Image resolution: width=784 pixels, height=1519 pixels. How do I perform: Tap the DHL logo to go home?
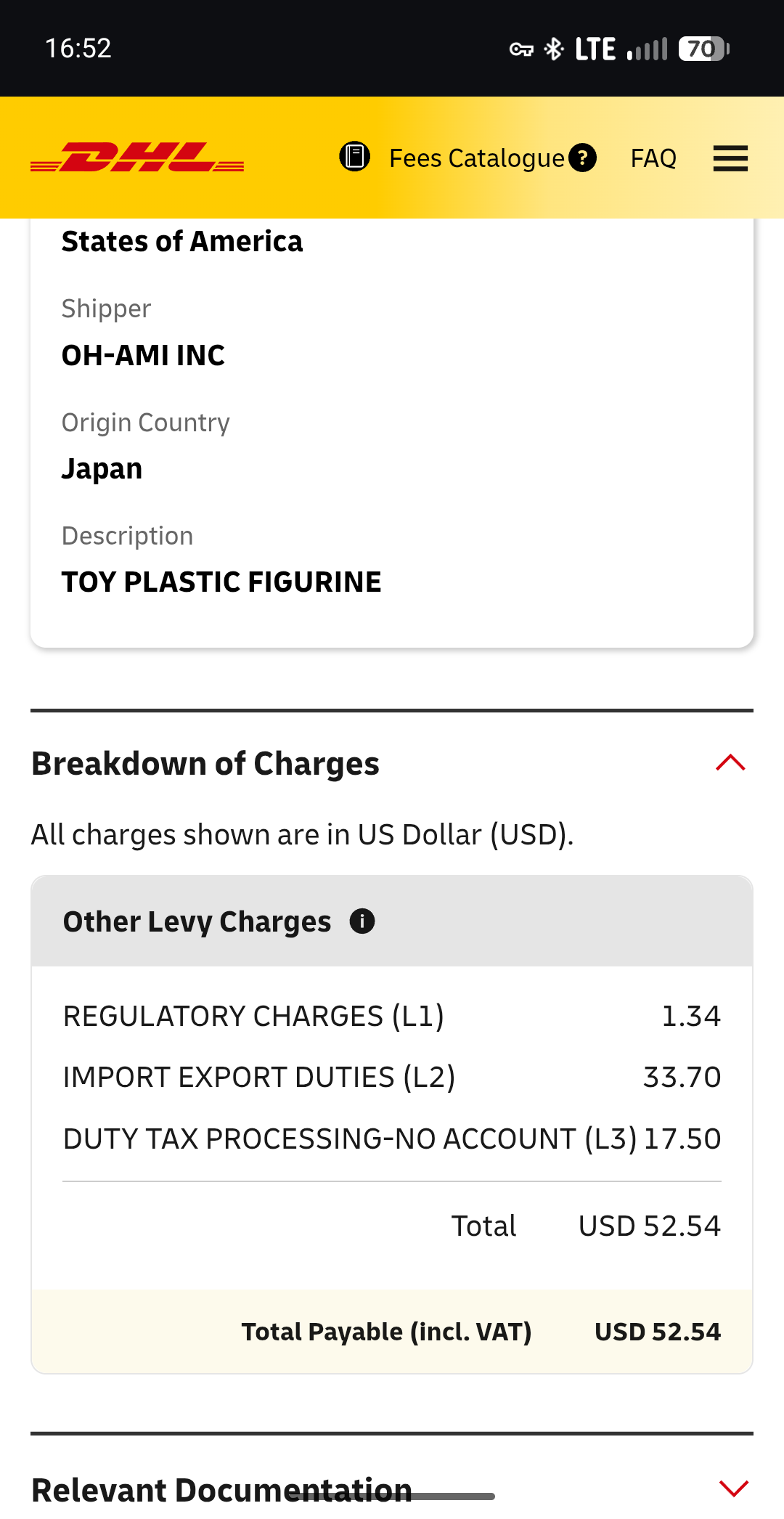(x=137, y=157)
